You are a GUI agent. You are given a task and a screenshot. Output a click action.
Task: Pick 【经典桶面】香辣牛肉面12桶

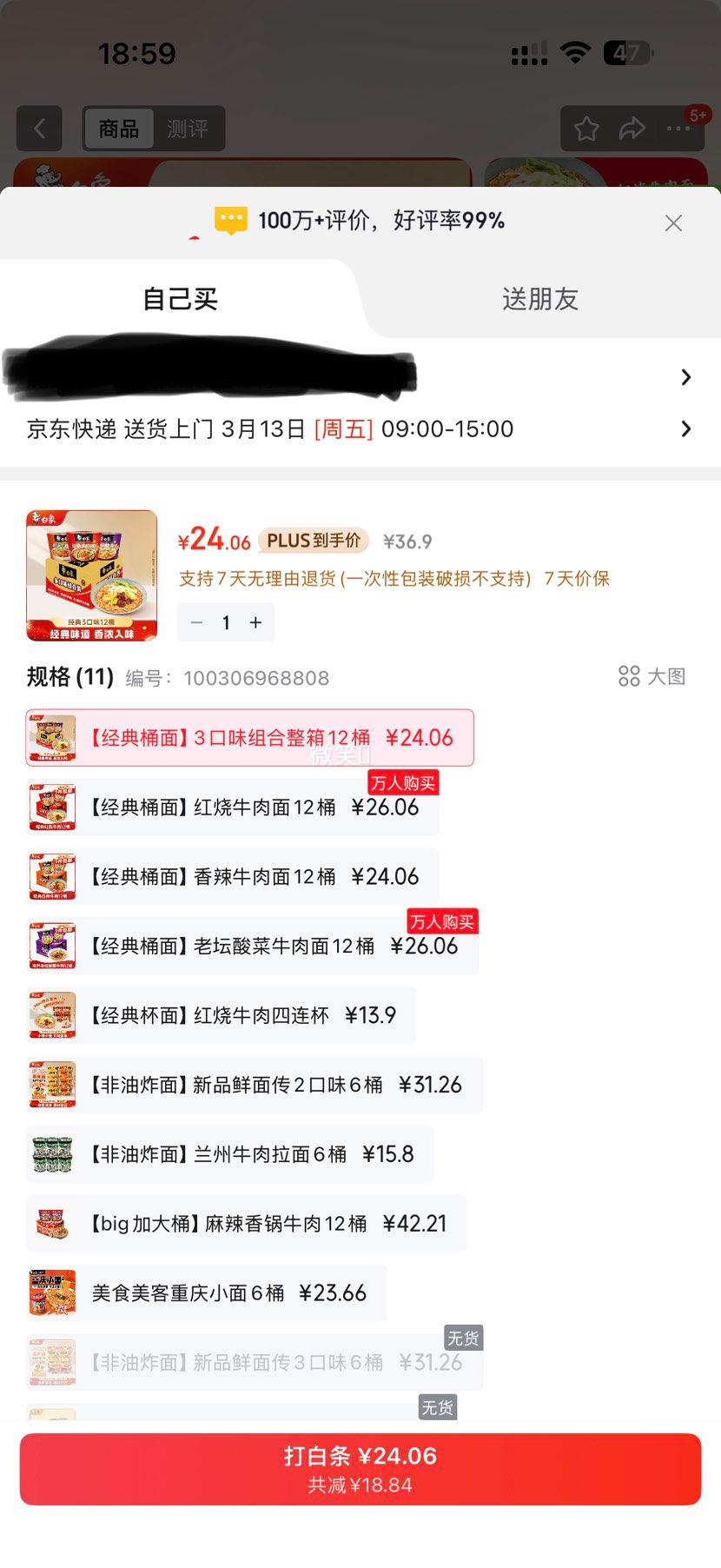(233, 876)
